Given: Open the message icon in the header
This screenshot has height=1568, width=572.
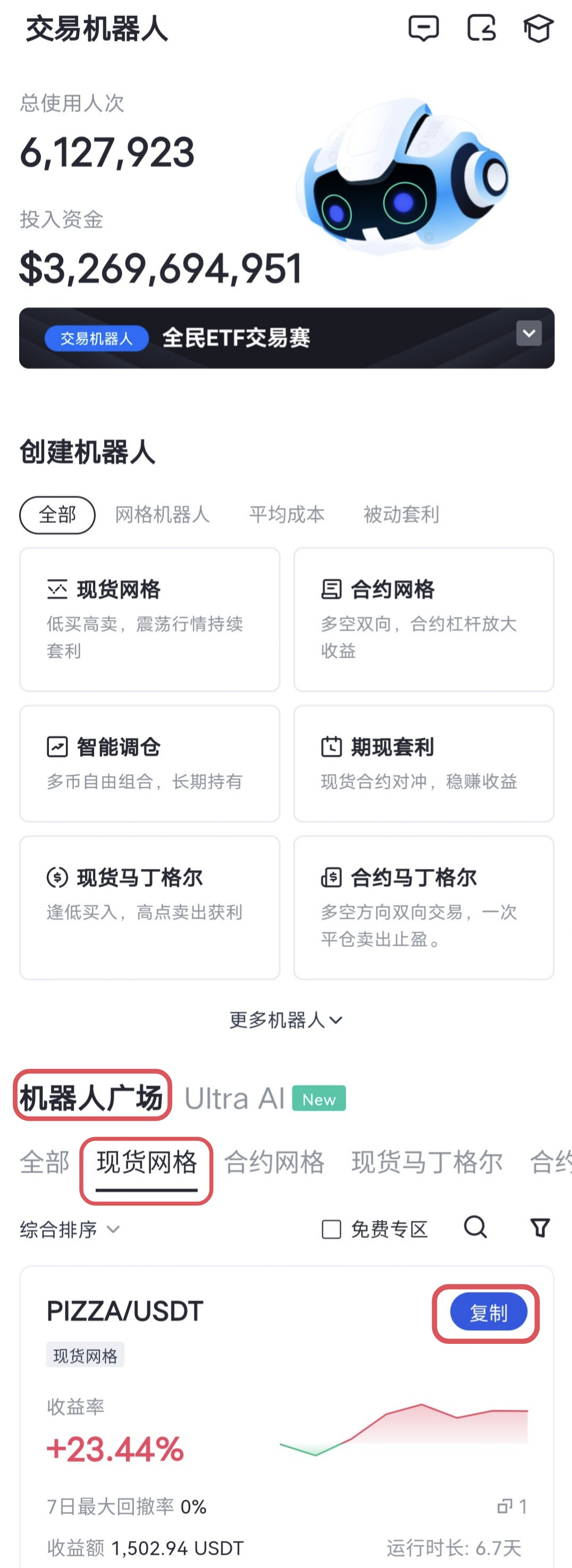Looking at the screenshot, I should coord(423,29).
